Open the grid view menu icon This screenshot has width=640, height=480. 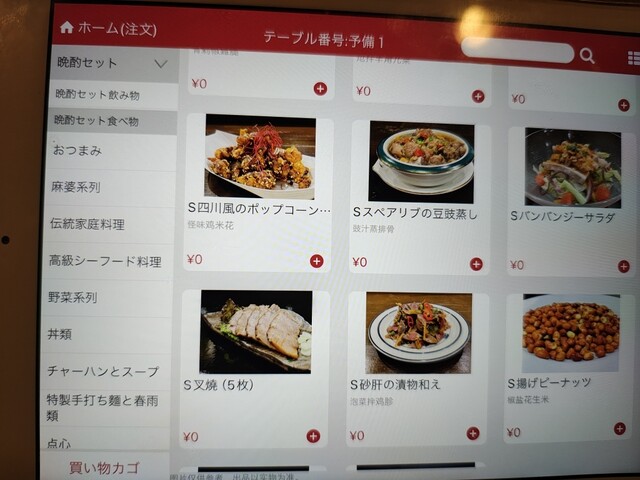pos(633,59)
